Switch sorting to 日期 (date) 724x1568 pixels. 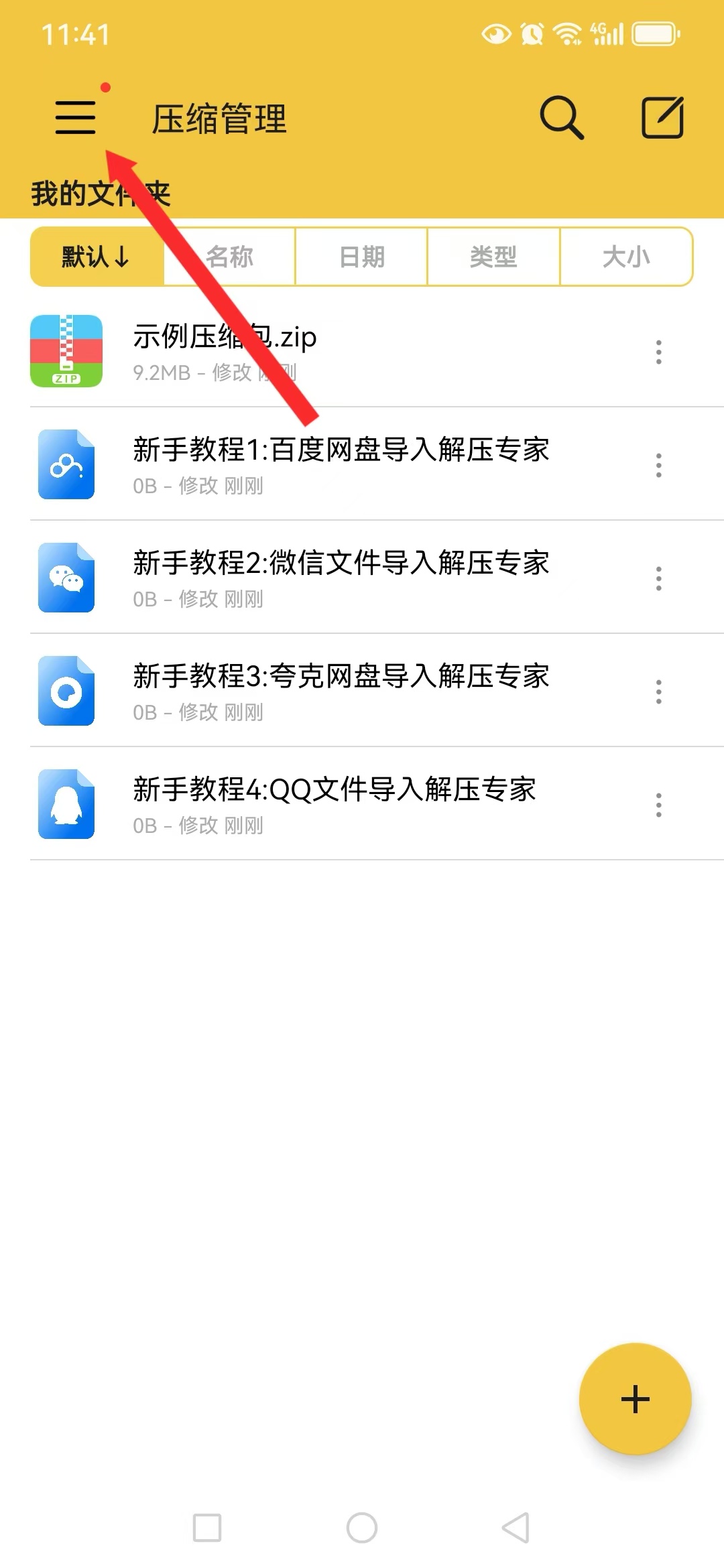coord(361,257)
